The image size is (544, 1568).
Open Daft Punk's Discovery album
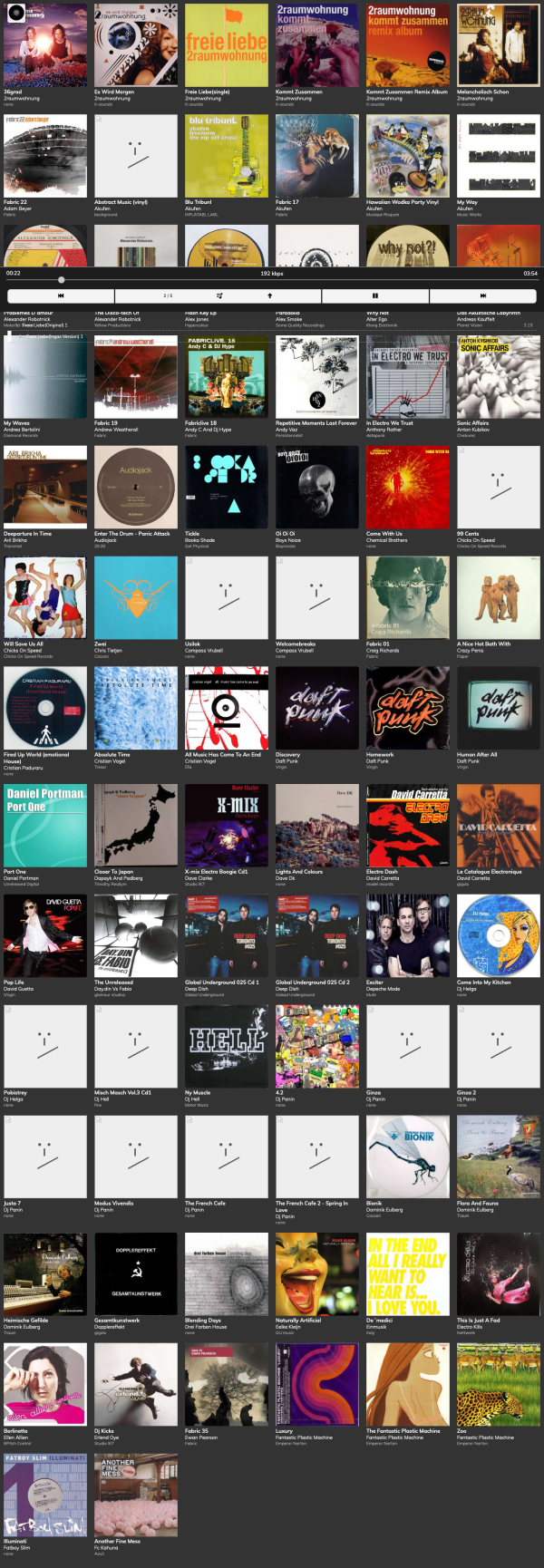[316, 709]
